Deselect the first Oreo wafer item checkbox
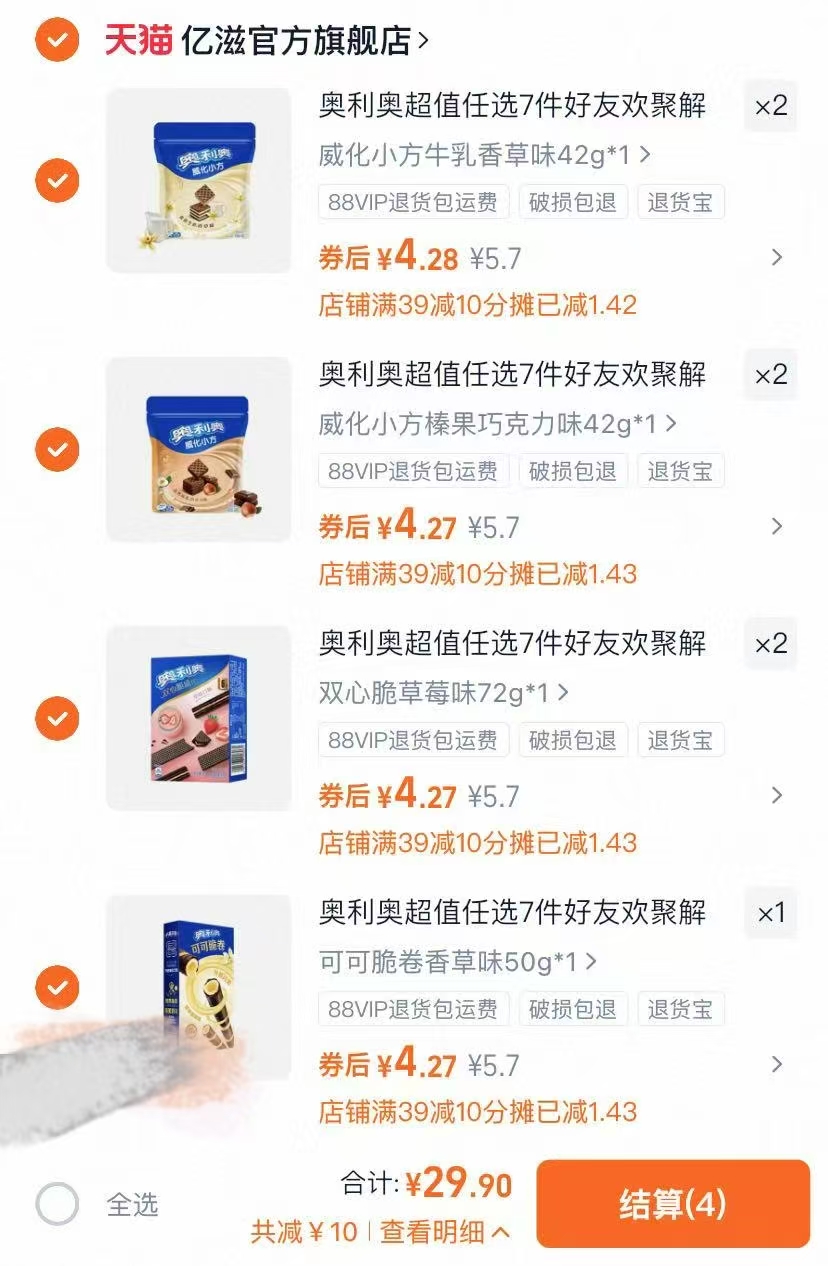 pyautogui.click(x=57, y=181)
